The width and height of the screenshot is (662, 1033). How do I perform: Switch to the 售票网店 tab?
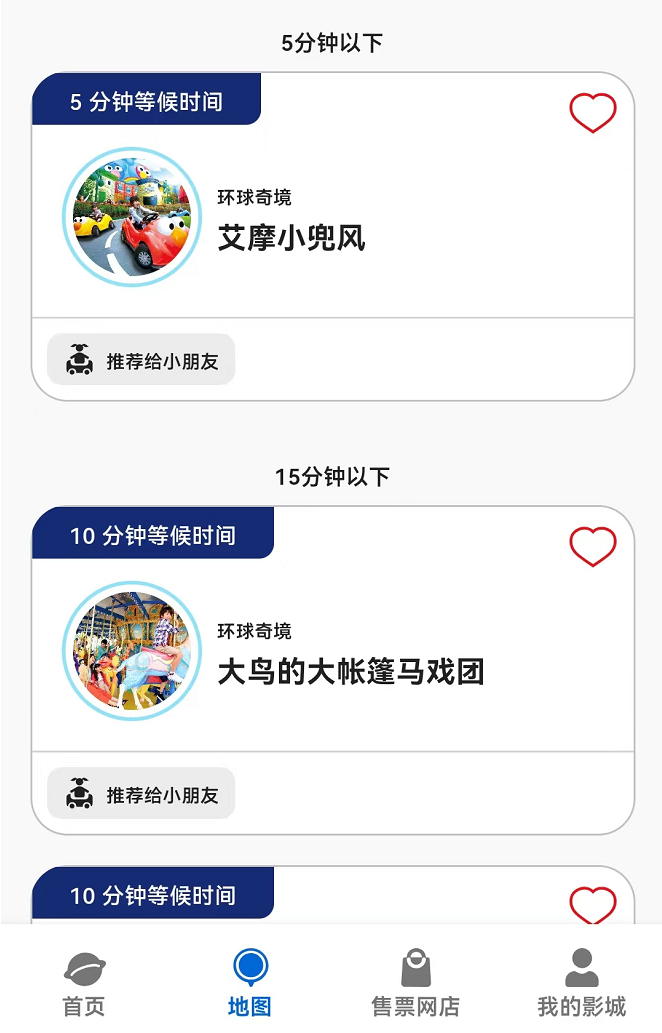click(x=415, y=984)
